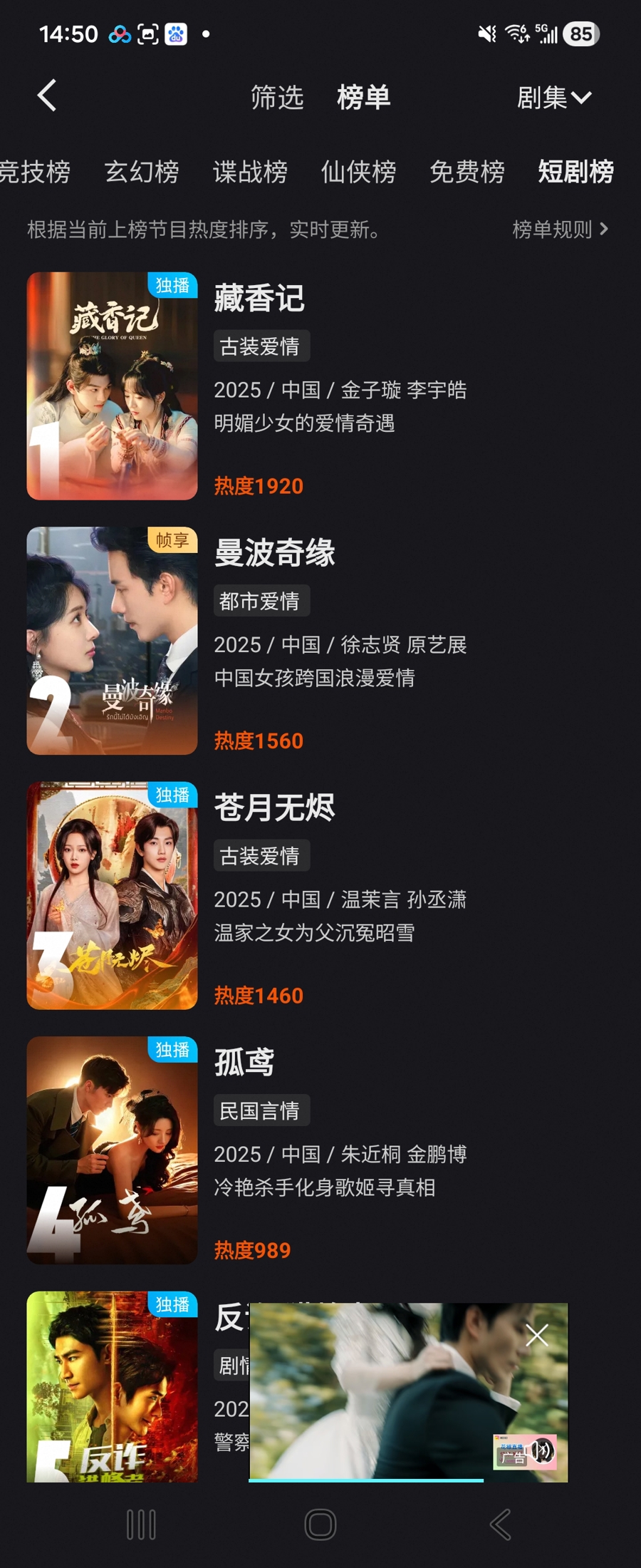Screen dimensions: 641x1568
Task: Switch to the 筛选 tab
Action: pyautogui.click(x=277, y=98)
